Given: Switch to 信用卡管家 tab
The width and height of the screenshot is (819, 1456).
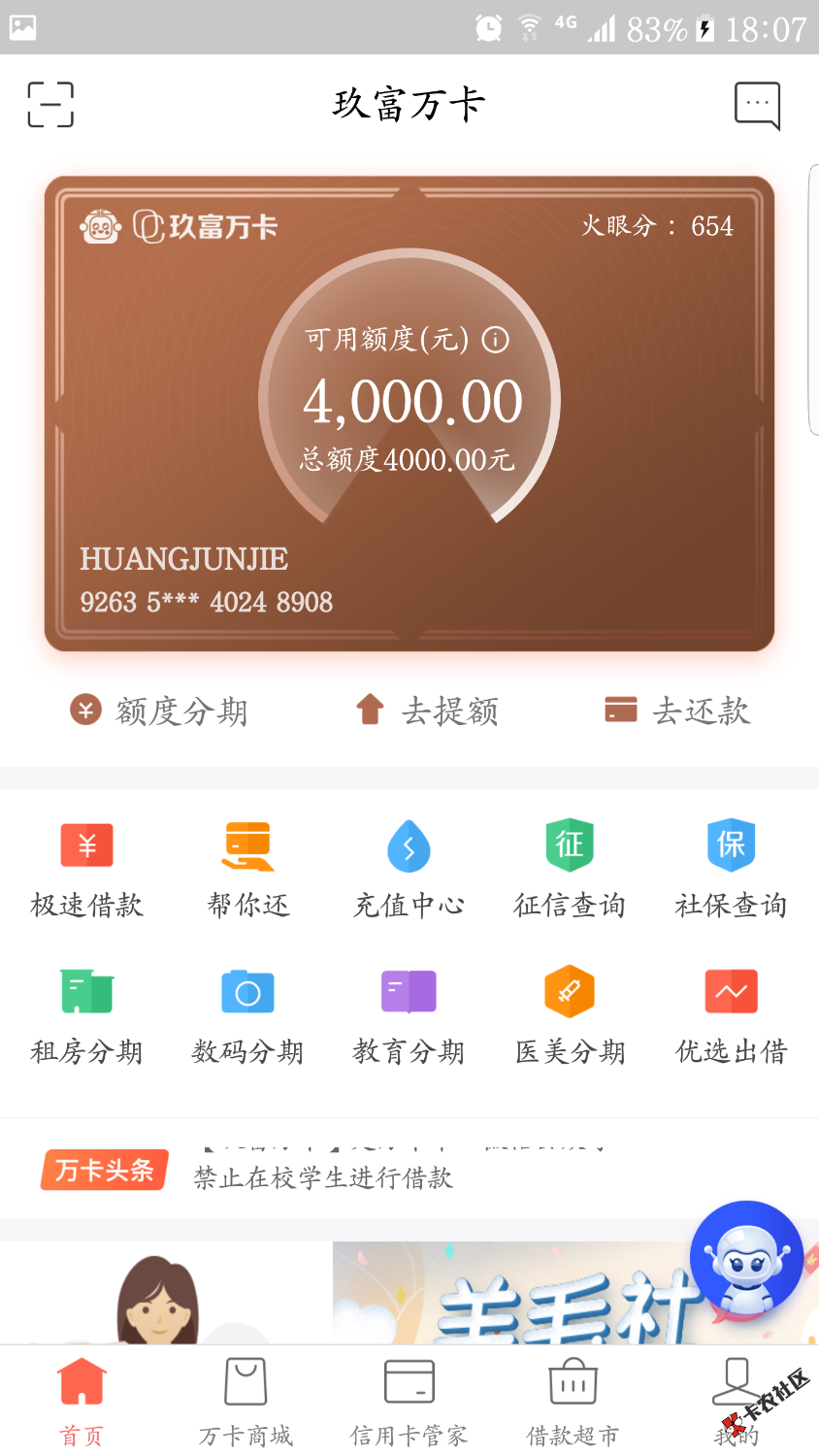Looking at the screenshot, I should pos(409,1402).
